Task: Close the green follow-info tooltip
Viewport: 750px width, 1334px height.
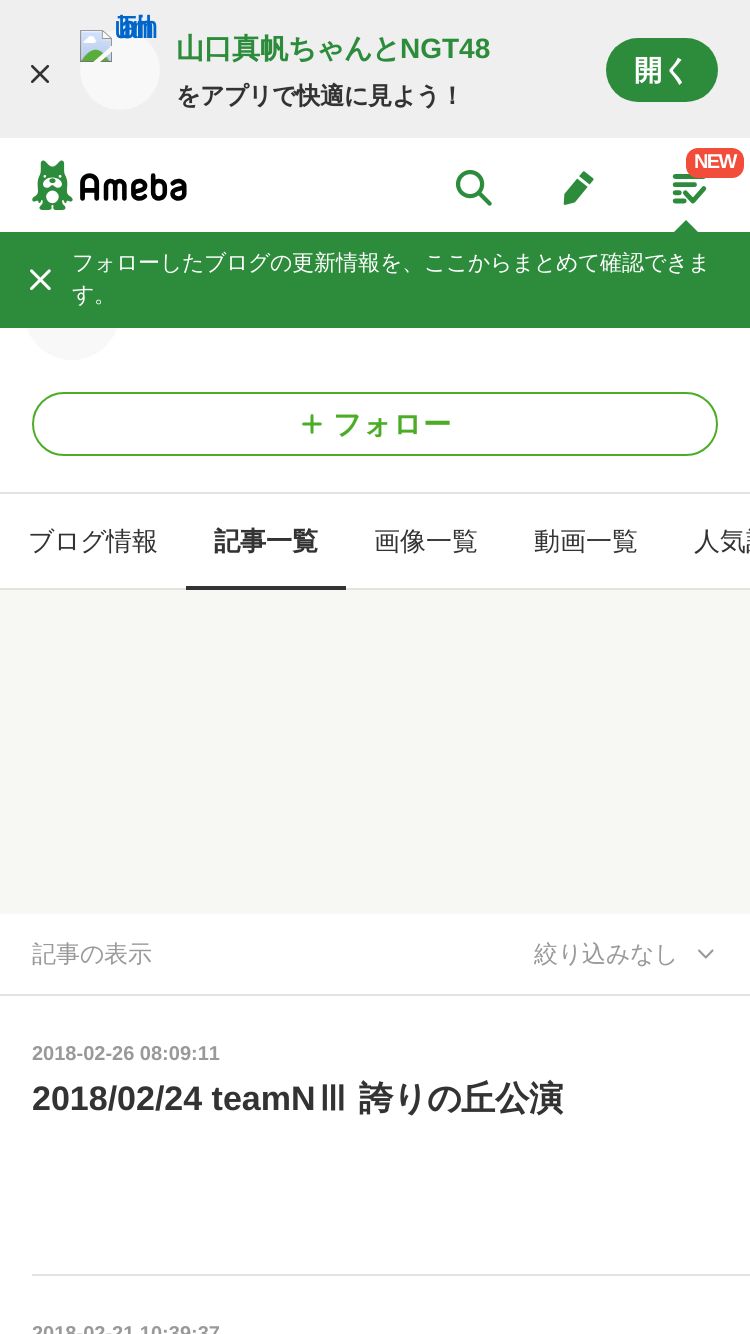Action: 40,279
